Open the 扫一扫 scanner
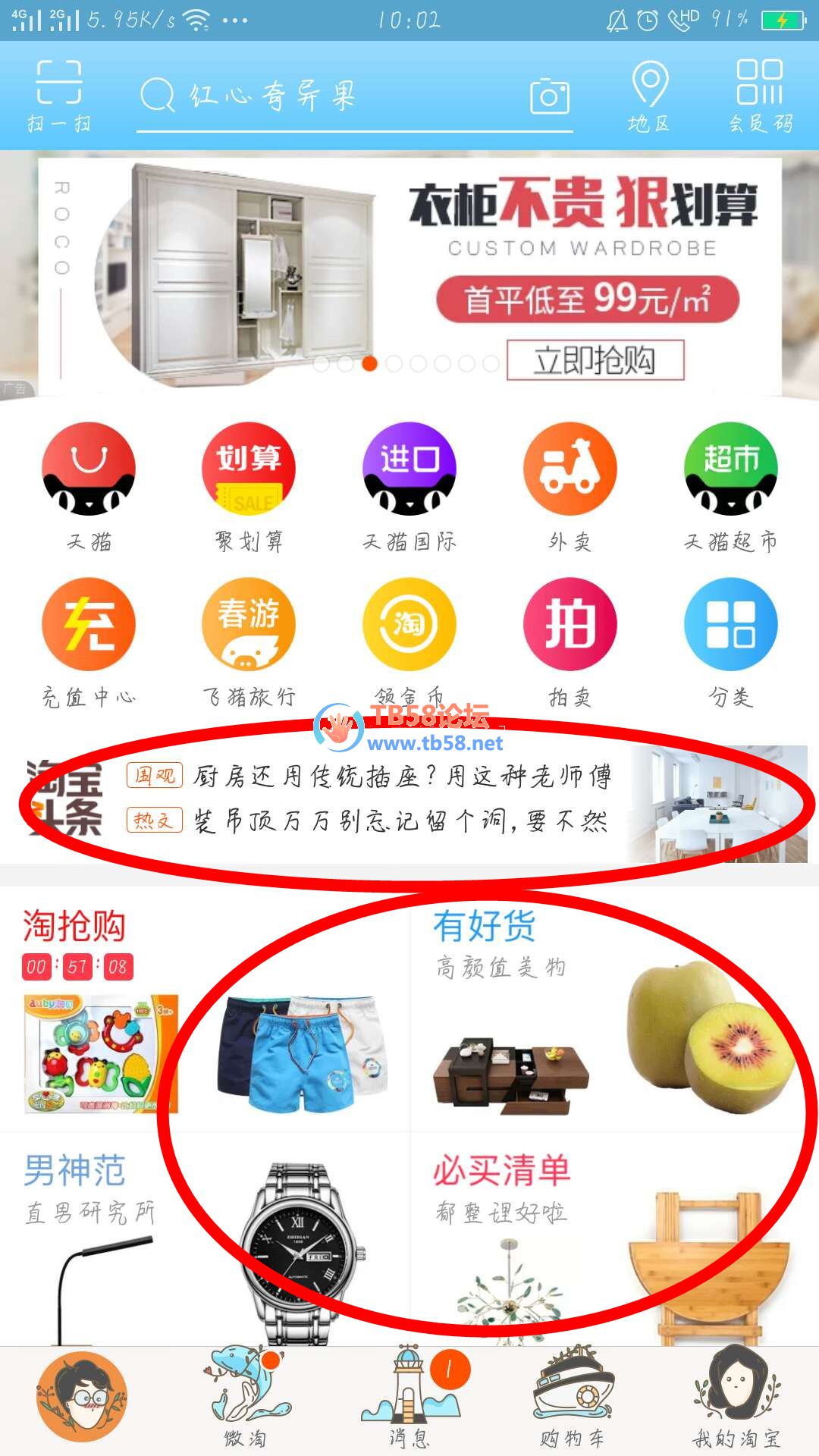This screenshot has width=819, height=1456. pos(58,95)
